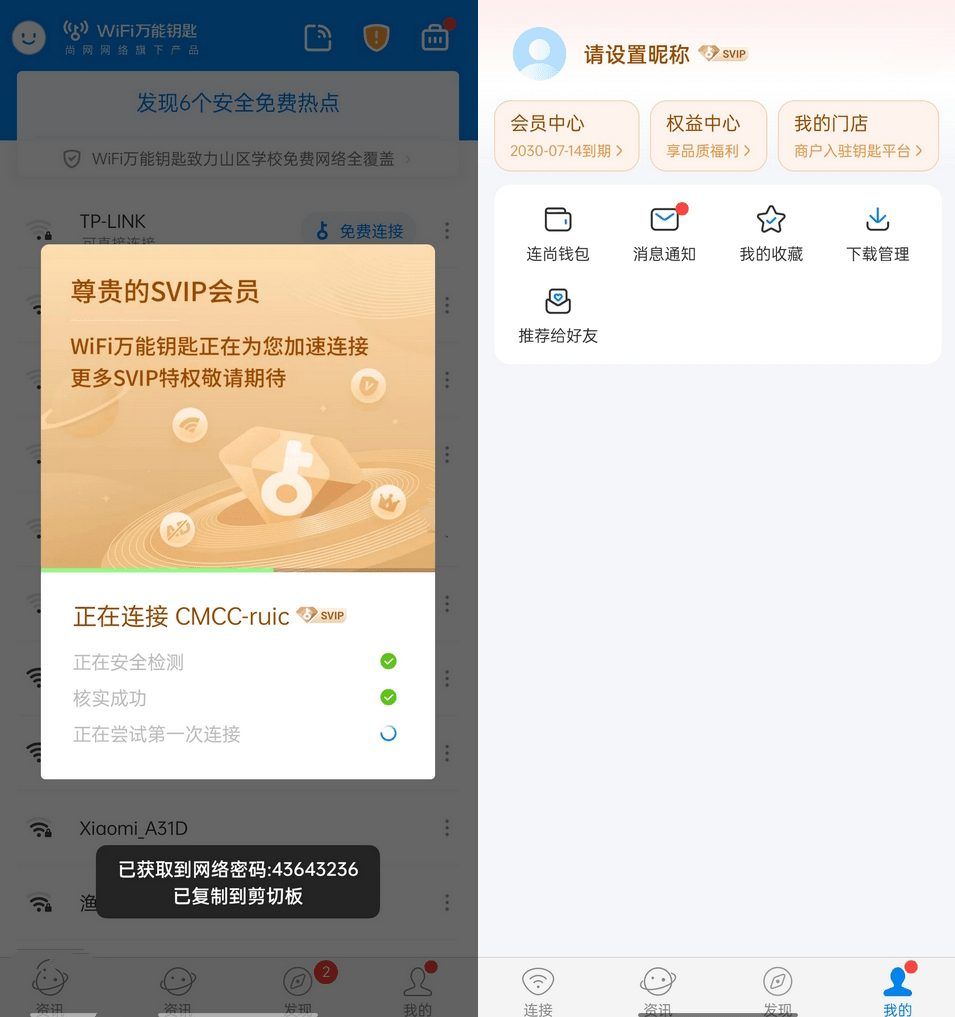
Task: Open 我的门店 merchant card
Action: [x=858, y=136]
